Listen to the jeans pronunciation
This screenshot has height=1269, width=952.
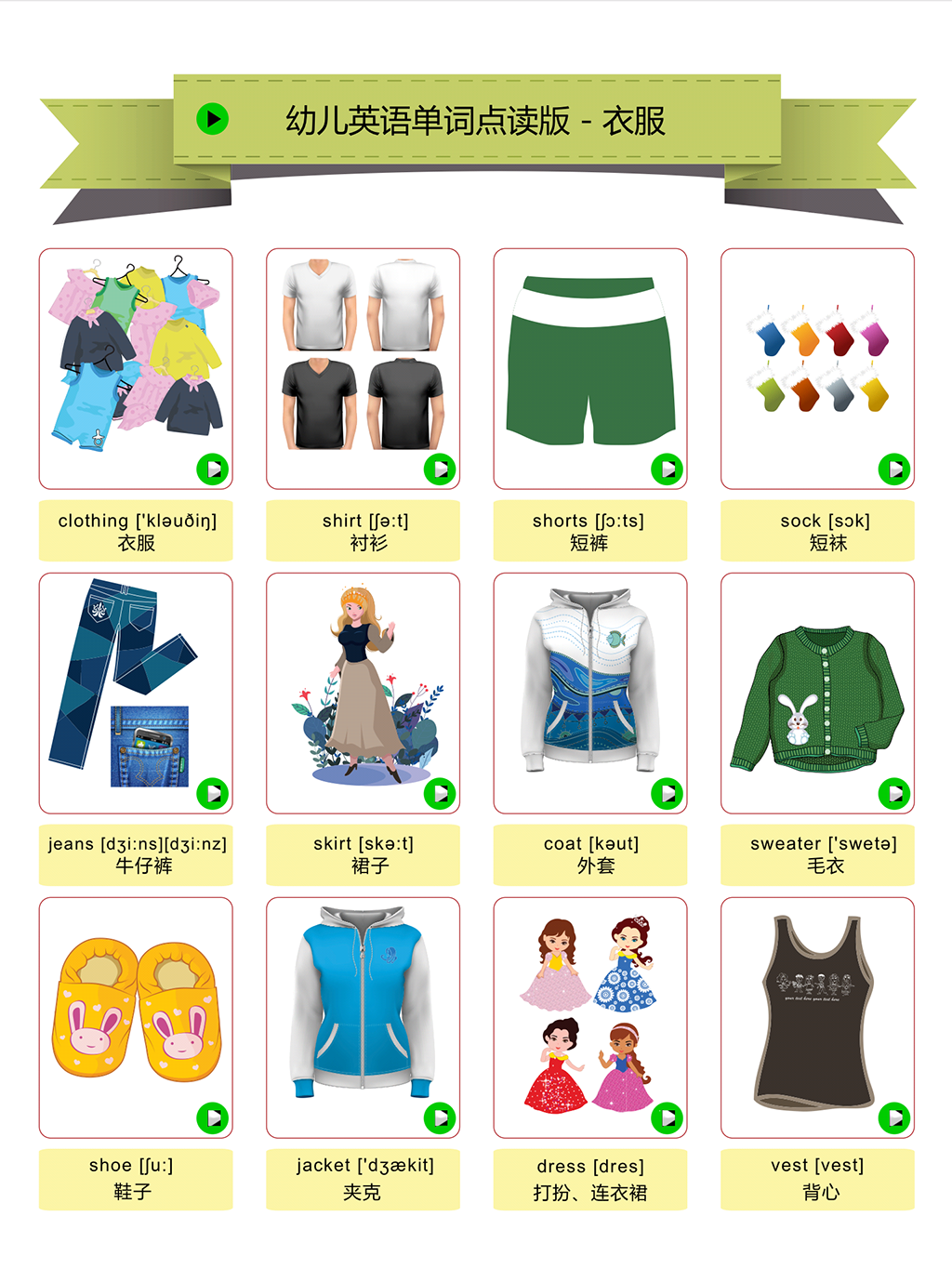(212, 794)
